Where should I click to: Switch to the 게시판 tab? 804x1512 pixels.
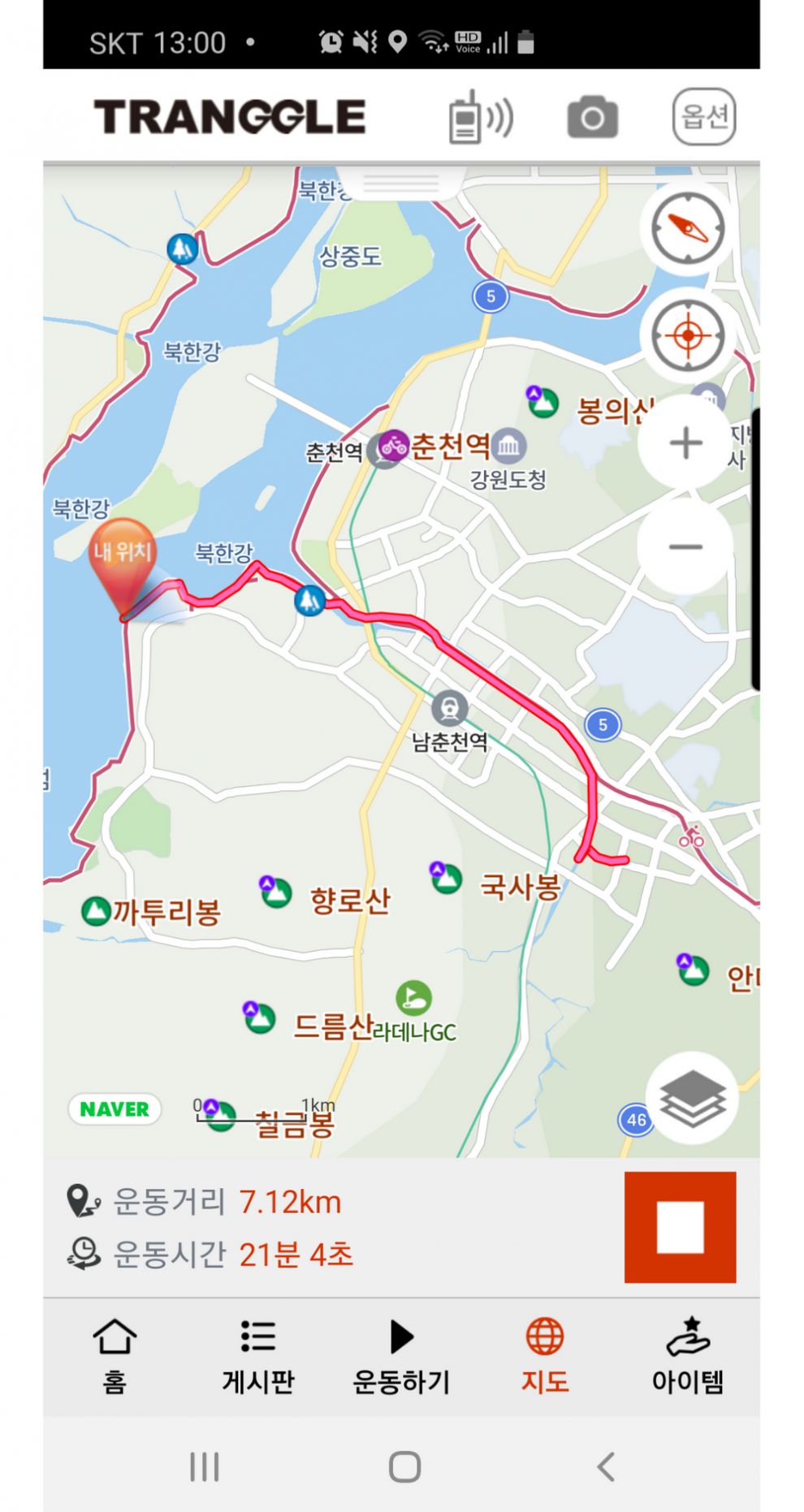pyautogui.click(x=258, y=1355)
